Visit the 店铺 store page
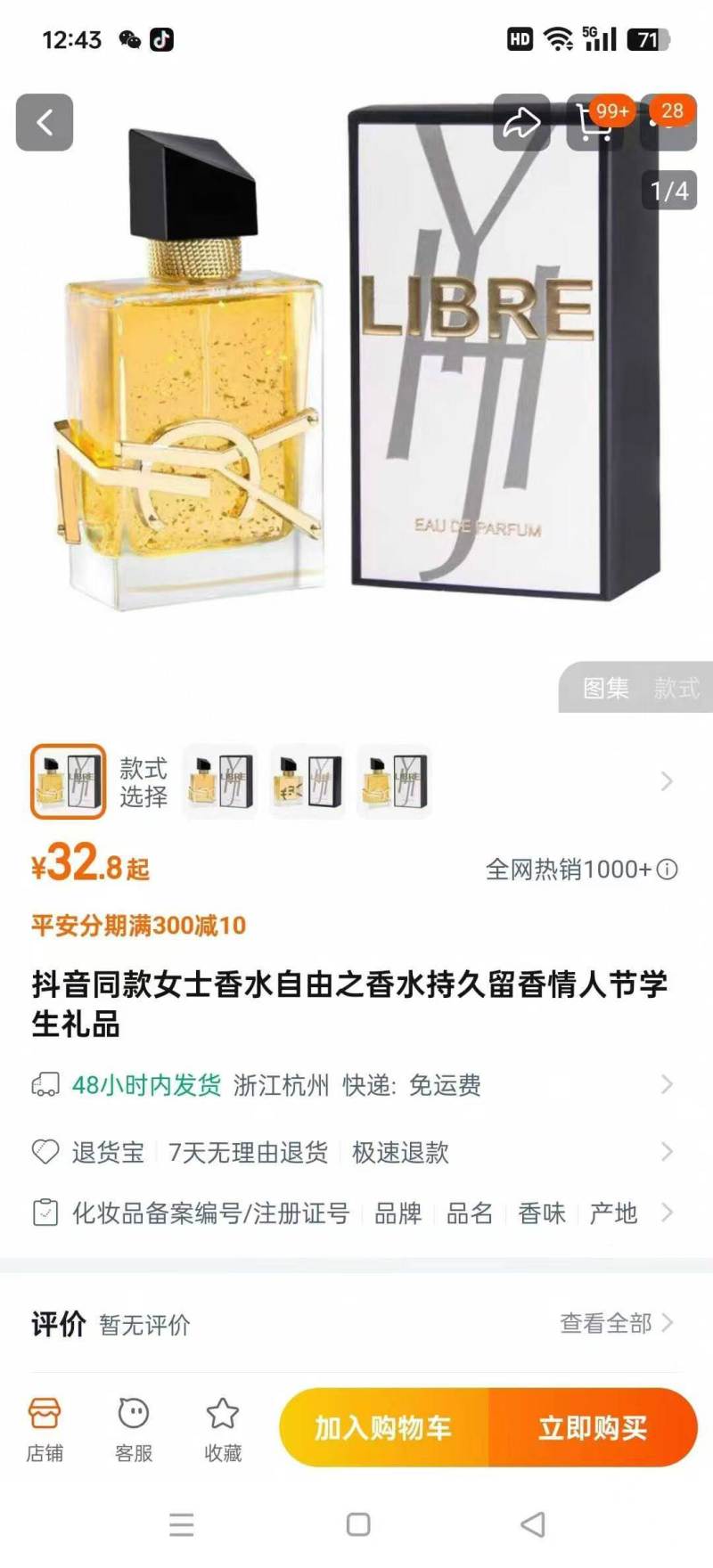Image resolution: width=713 pixels, height=1568 pixels. [45, 1429]
